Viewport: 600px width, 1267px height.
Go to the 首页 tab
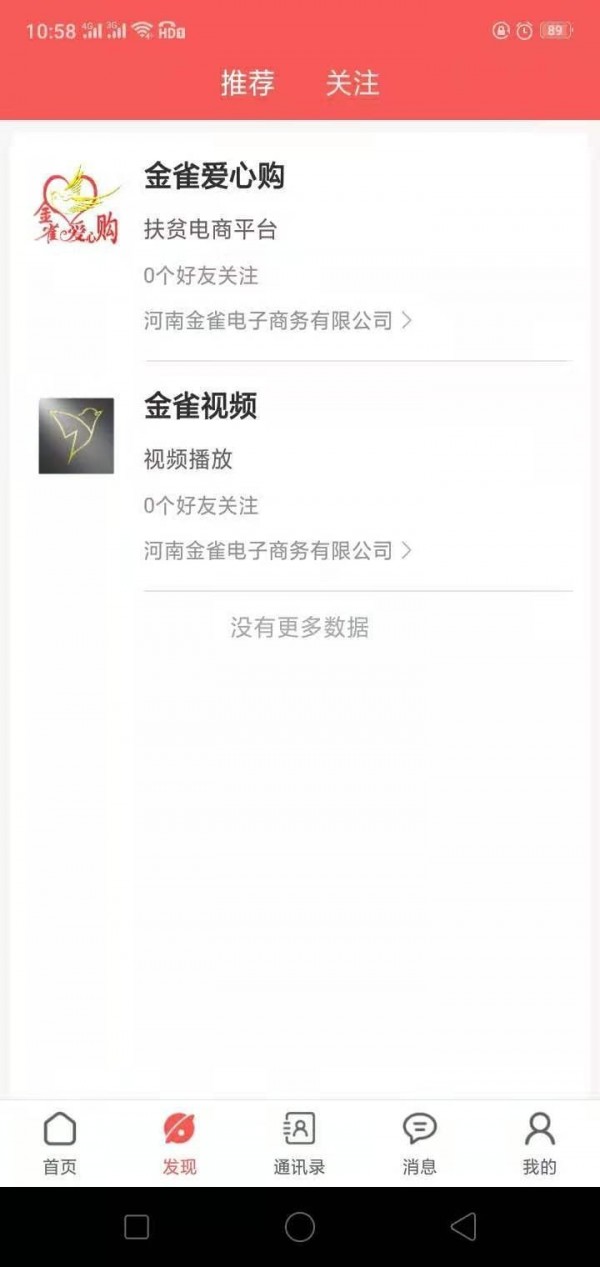(x=60, y=1143)
